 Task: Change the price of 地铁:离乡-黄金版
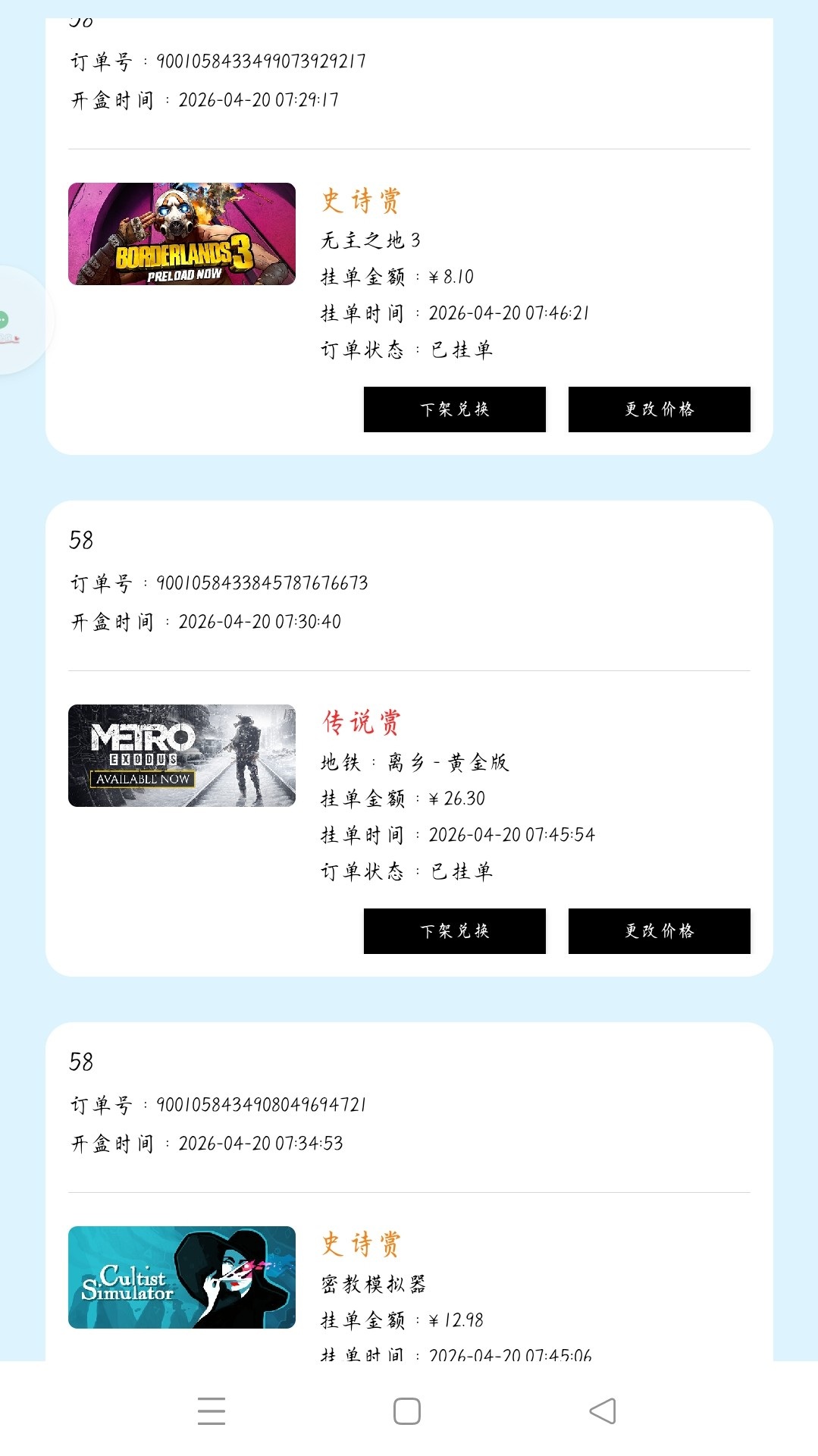click(659, 931)
